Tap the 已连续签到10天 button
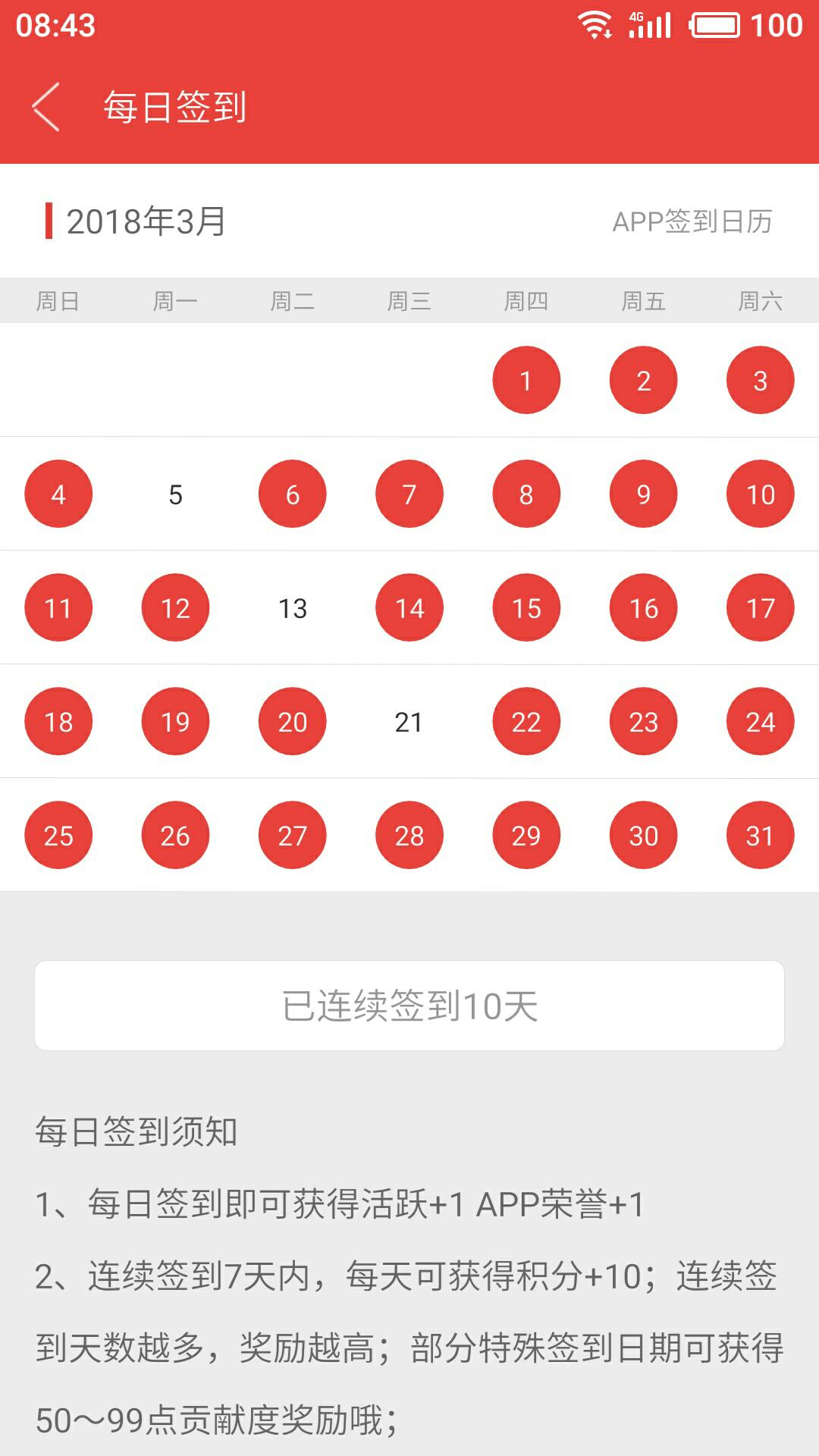Screen dimensions: 819x1456 pyautogui.click(x=409, y=1006)
